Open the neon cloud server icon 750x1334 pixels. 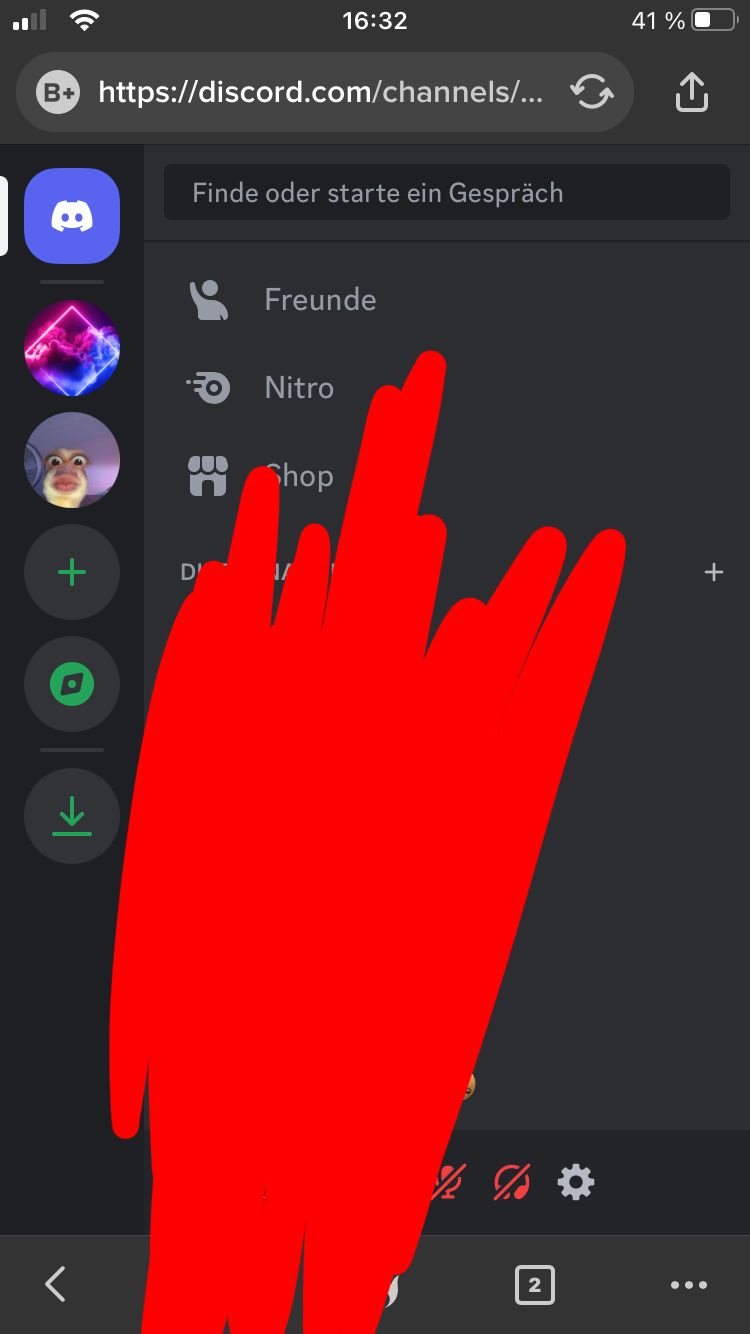tap(72, 348)
